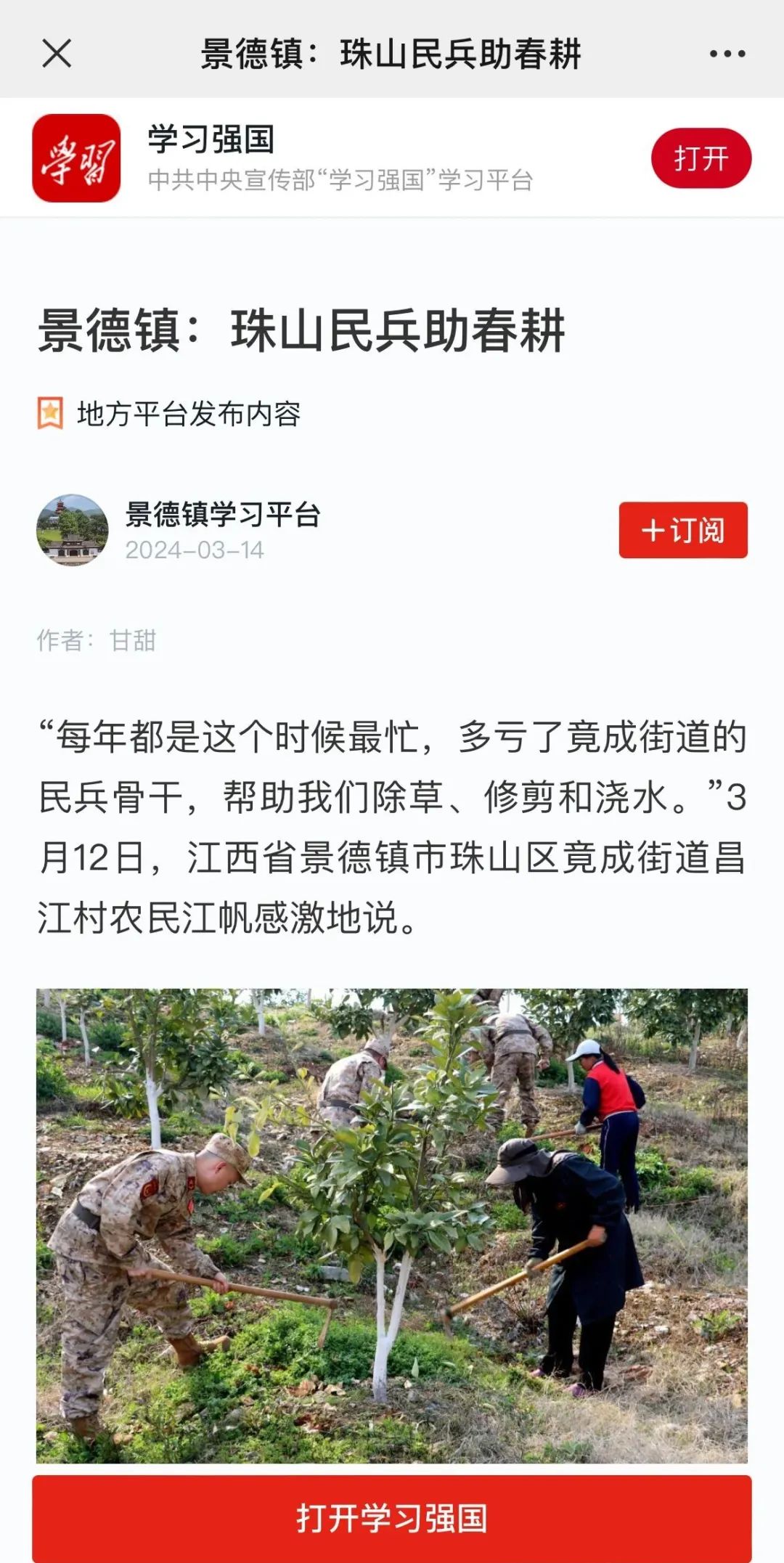Close the article page
Image resolution: width=784 pixels, height=1563 pixels.
57,54
